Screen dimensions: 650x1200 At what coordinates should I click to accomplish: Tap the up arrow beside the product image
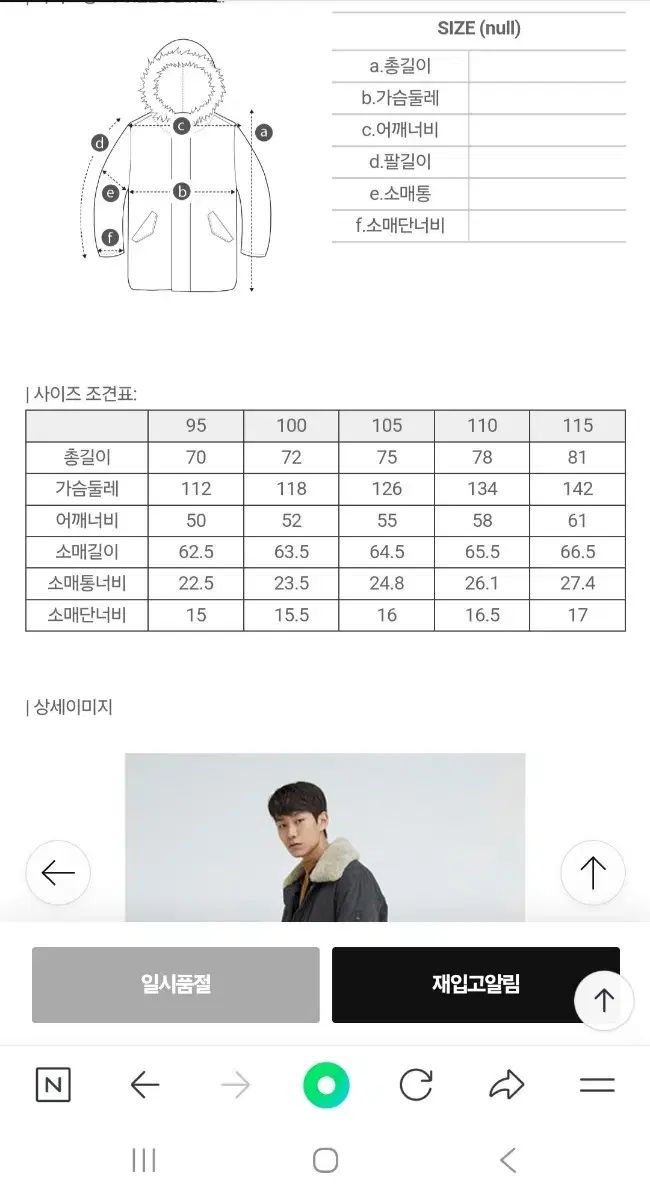click(593, 873)
